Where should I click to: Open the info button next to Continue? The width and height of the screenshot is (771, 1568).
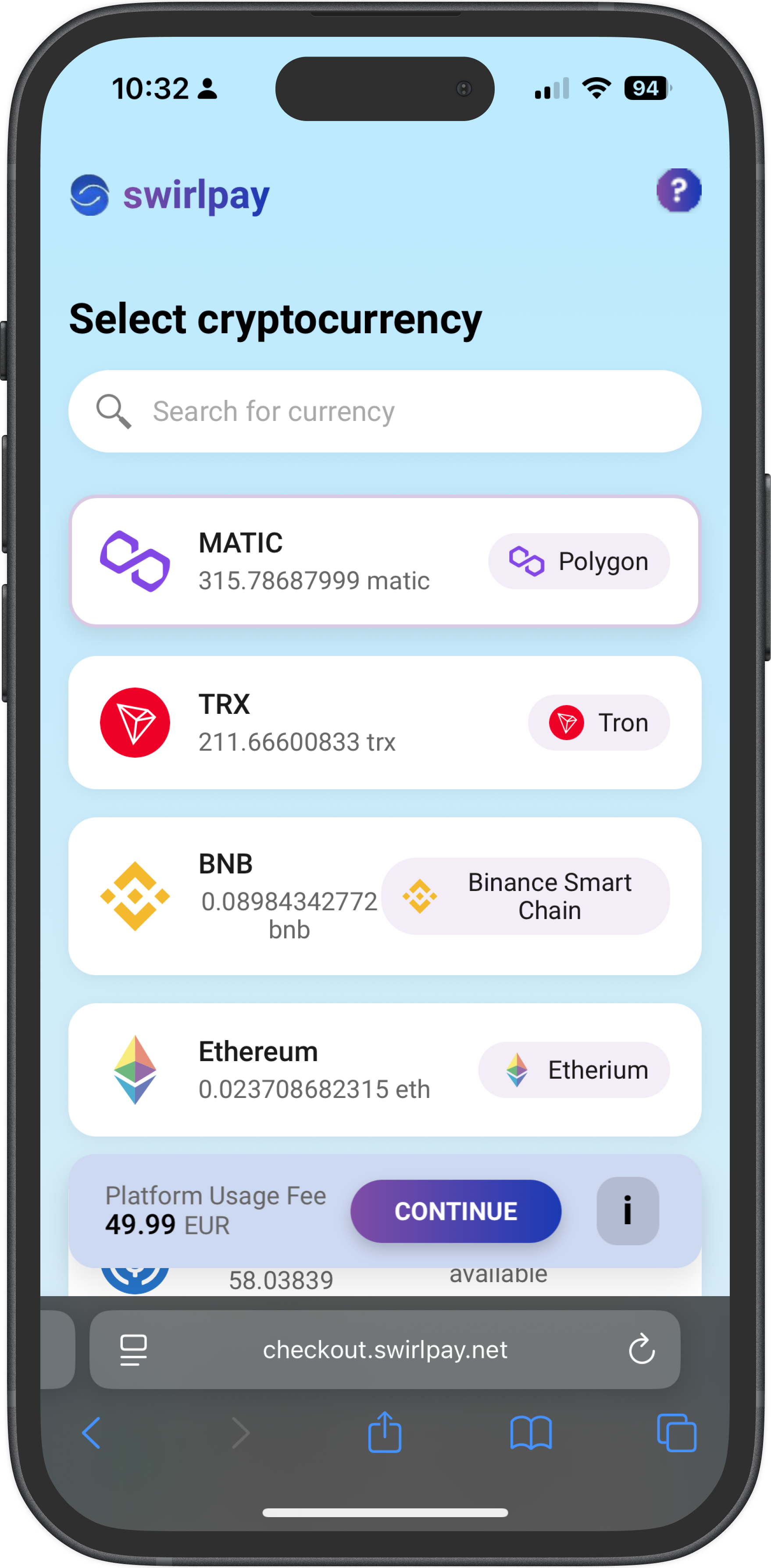coord(628,1211)
